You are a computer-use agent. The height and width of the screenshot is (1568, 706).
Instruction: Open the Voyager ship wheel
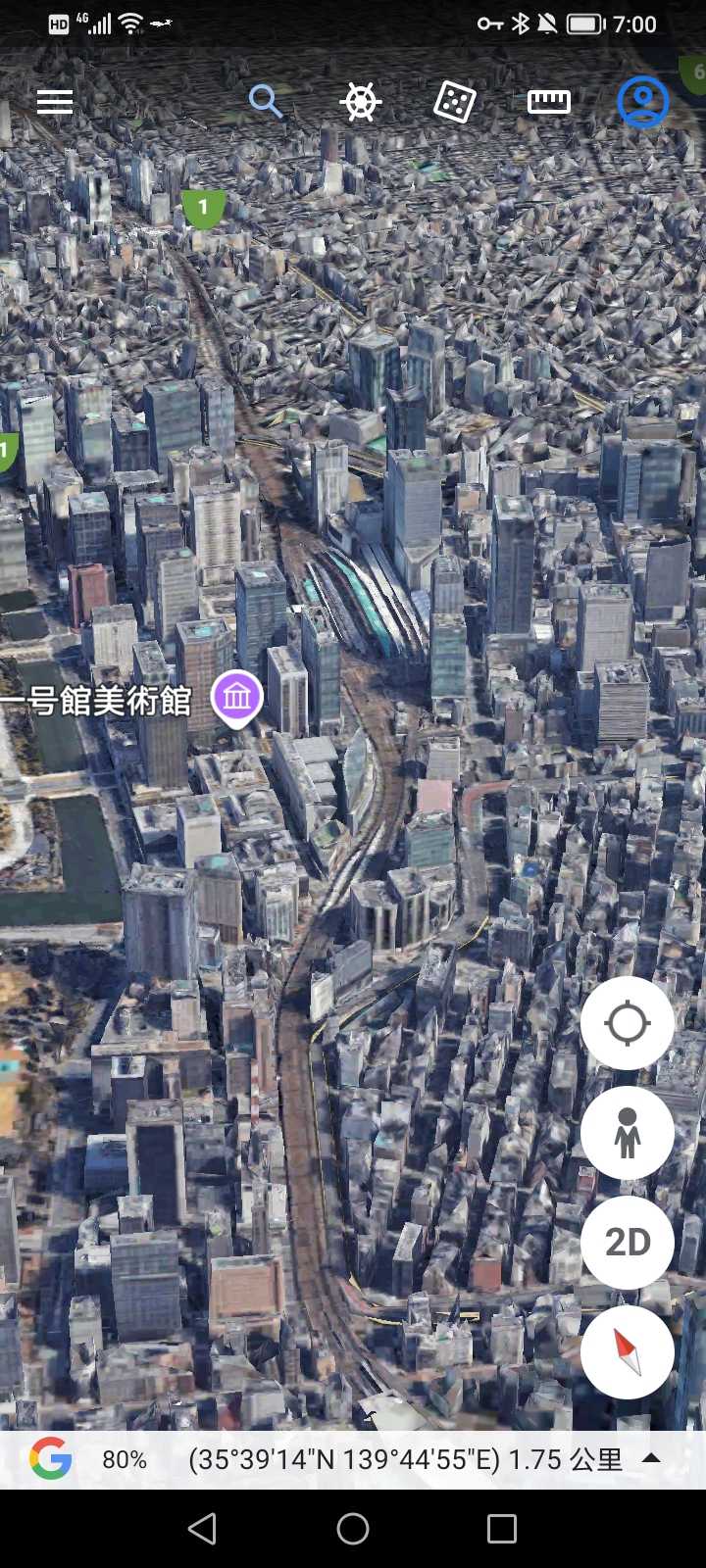(x=360, y=102)
